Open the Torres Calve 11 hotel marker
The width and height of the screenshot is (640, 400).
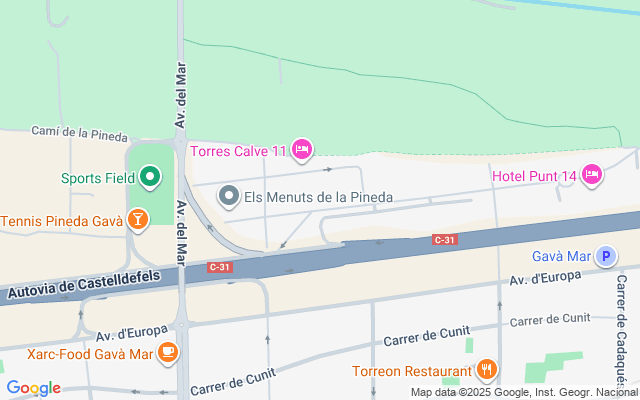(303, 151)
